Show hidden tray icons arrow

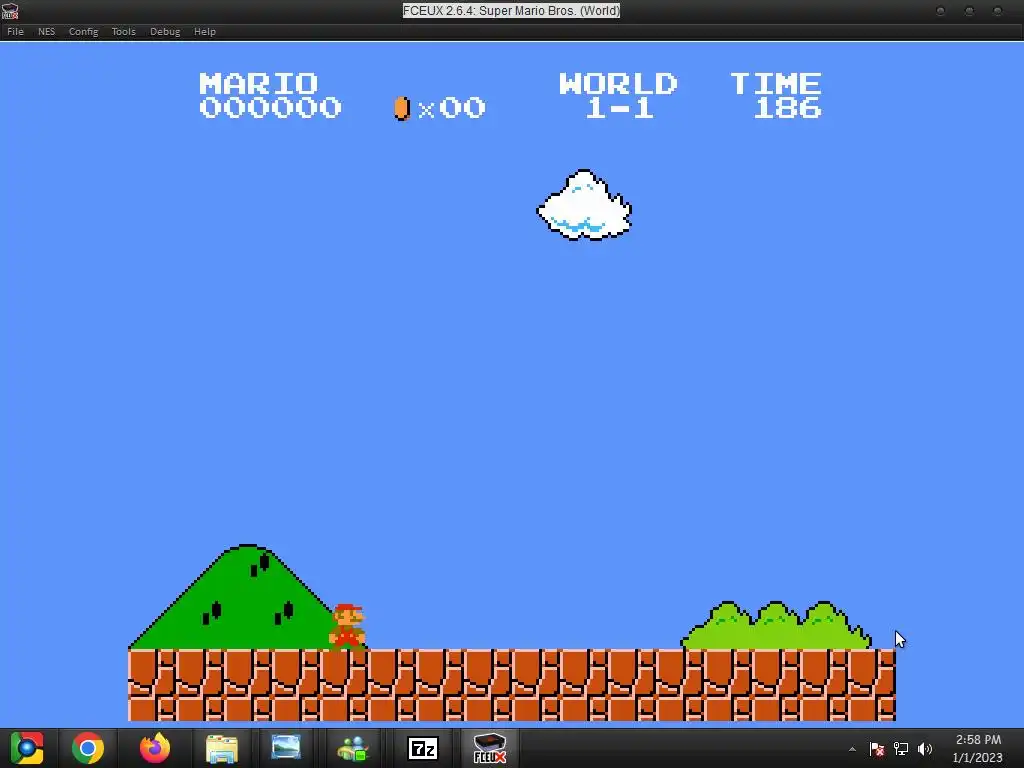click(x=852, y=749)
